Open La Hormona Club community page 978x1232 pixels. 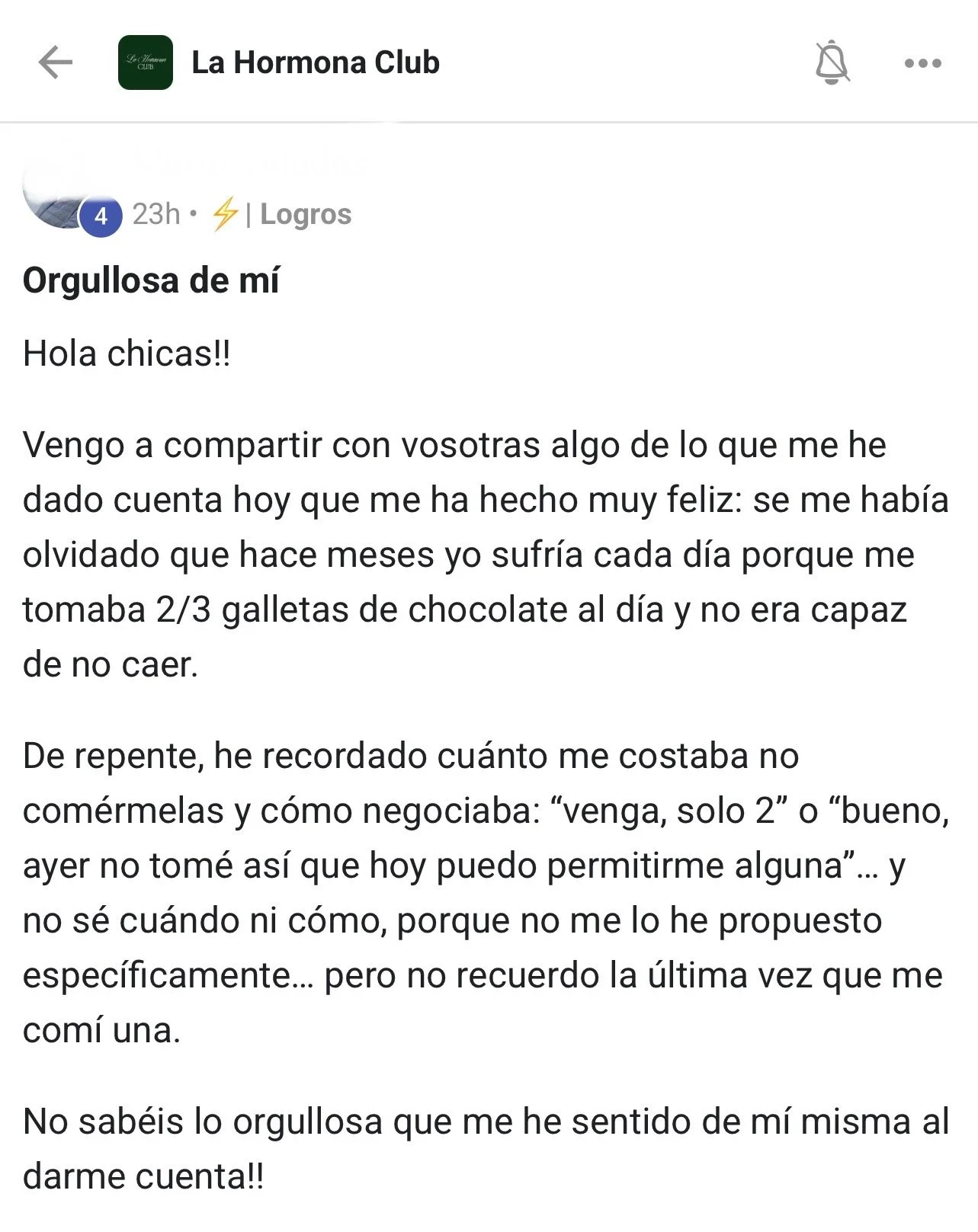click(x=315, y=62)
